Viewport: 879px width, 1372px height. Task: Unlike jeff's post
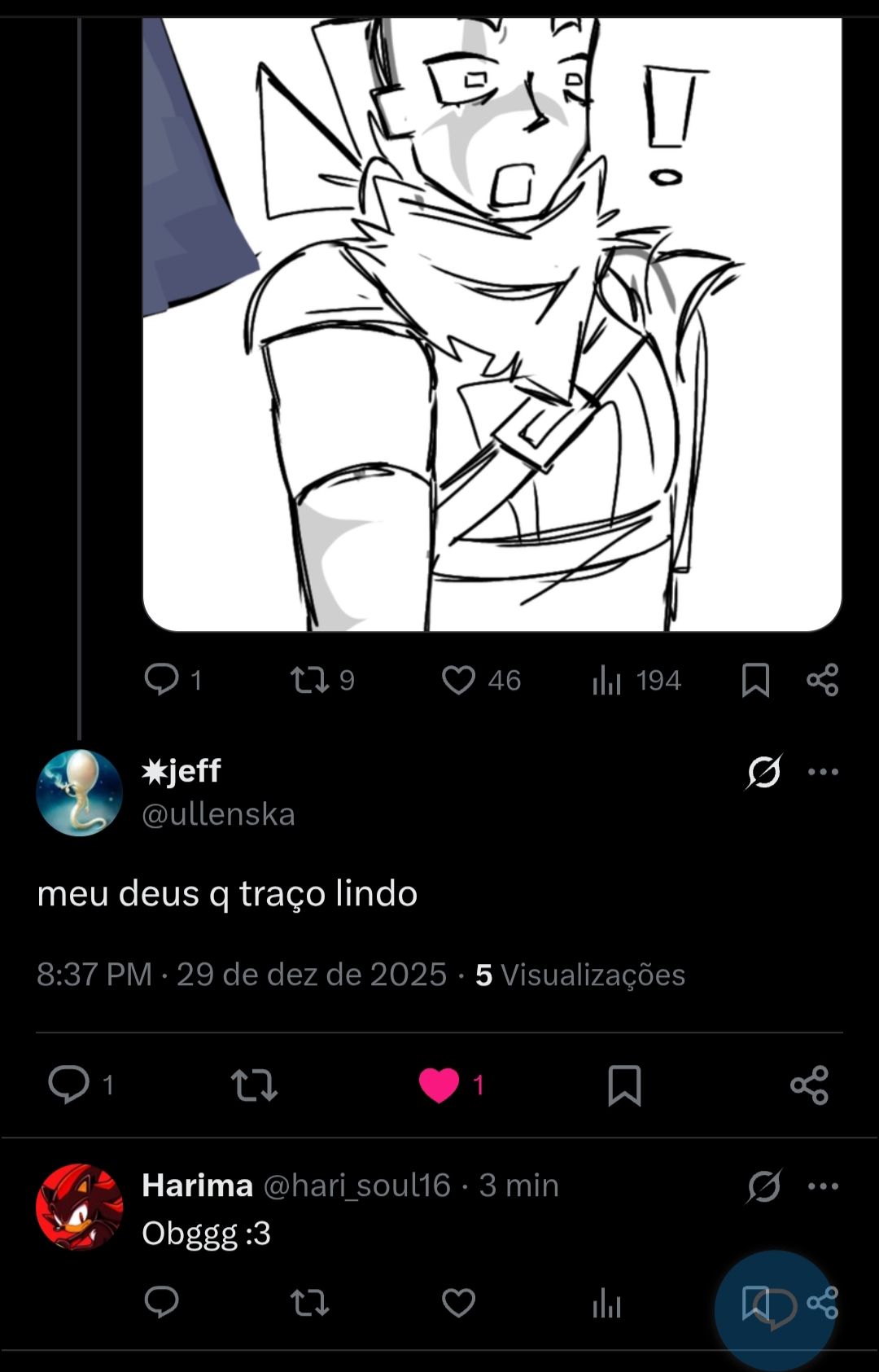439,1085
